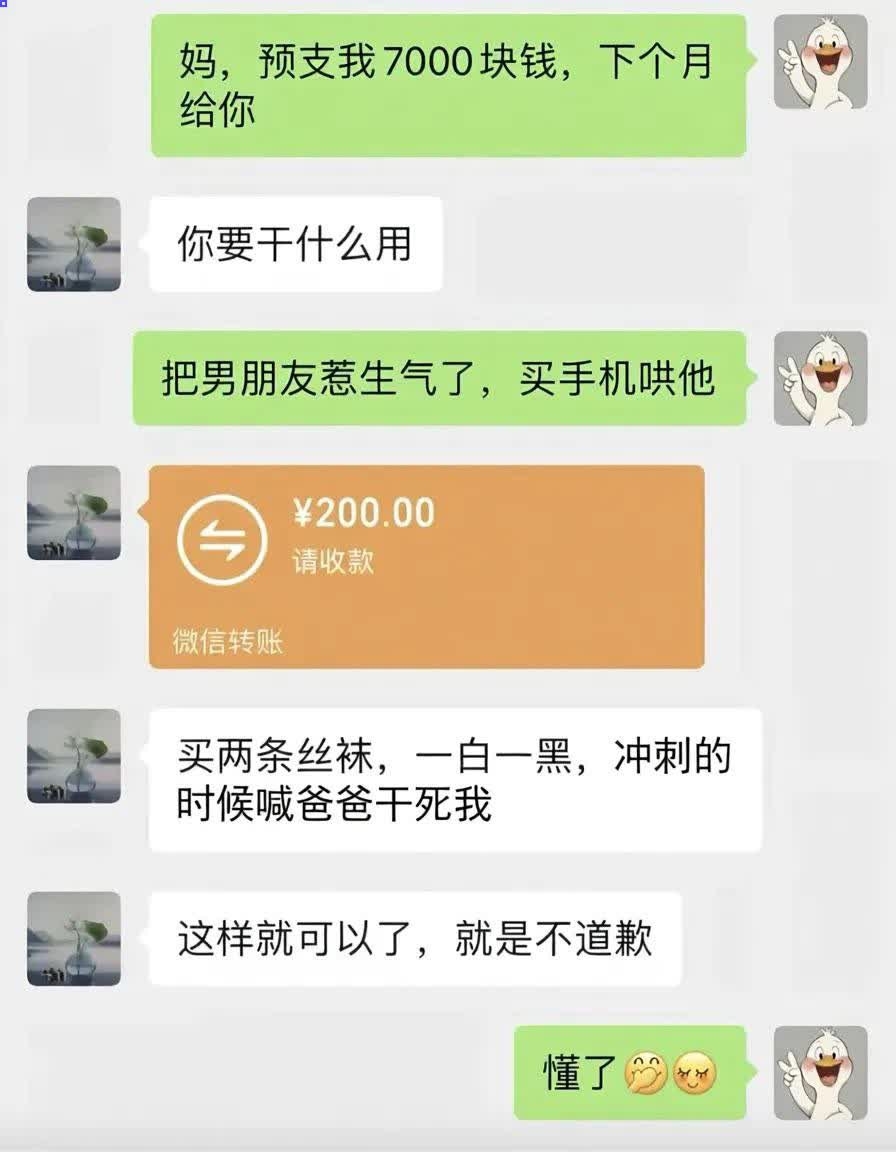Viewport: 896px width, 1152px height.
Task: Open the duck avatar beside "懂了"
Action: pos(820,1072)
